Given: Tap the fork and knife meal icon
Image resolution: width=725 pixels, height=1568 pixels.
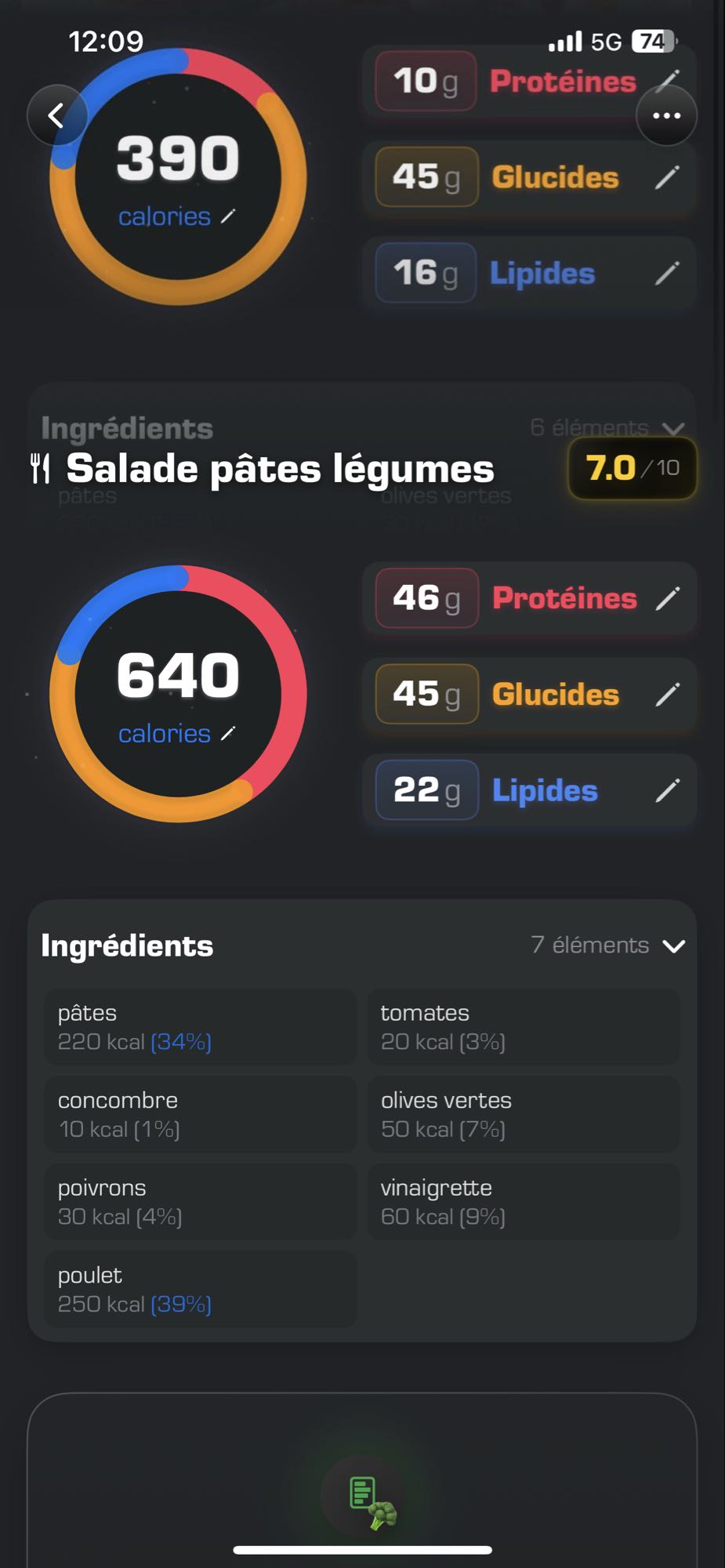Looking at the screenshot, I should [41, 468].
